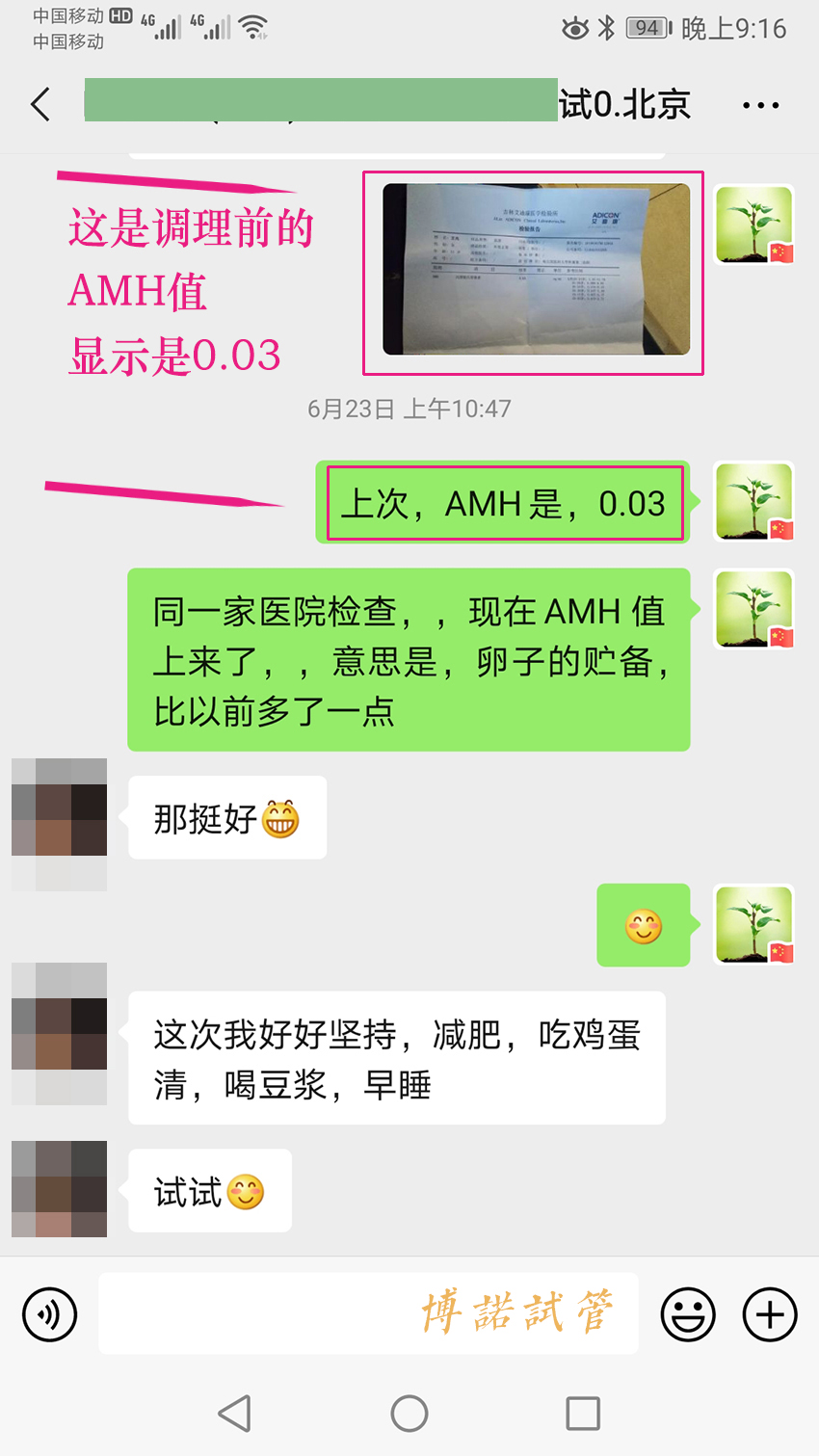
Task: Switch to voice message input
Action: click(x=49, y=1314)
